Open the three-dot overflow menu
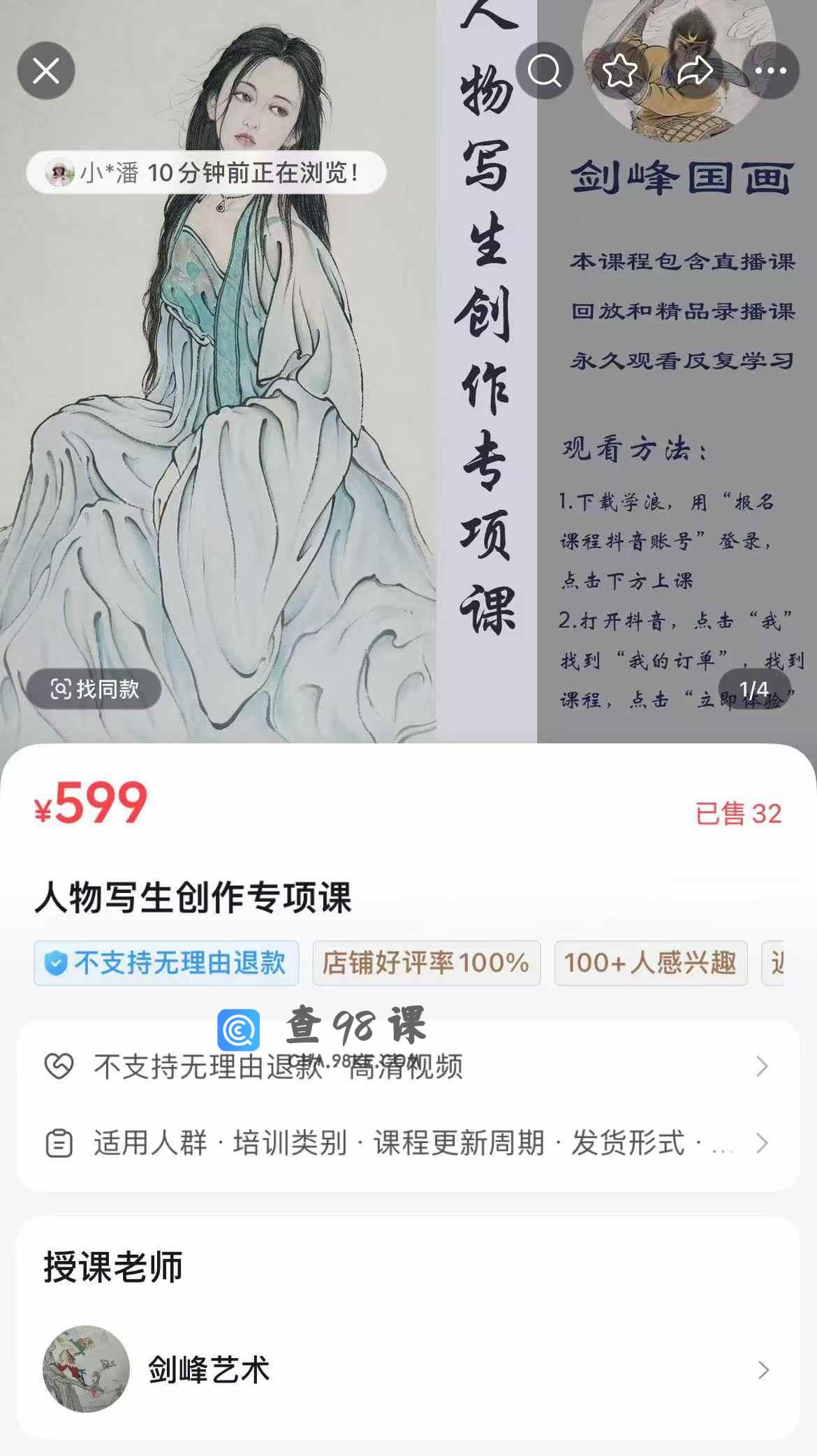Image resolution: width=817 pixels, height=1456 pixels. click(x=770, y=71)
